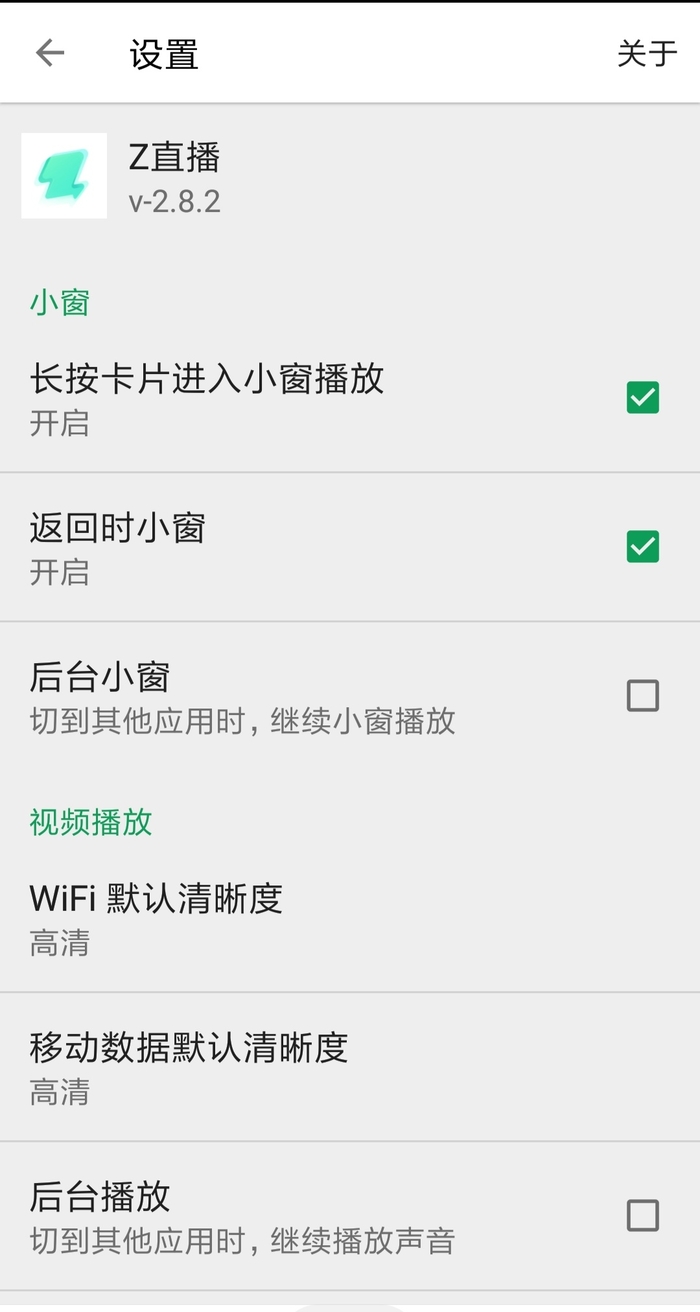Go back using the arrow icon
The width and height of the screenshot is (700, 1312).
pyautogui.click(x=49, y=53)
